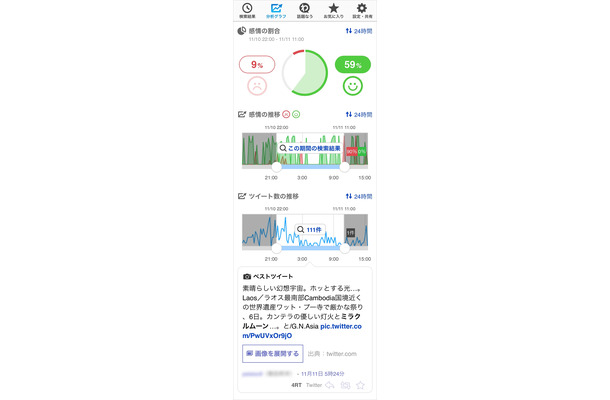Change 24時間 range for ツイート数の推移
This screenshot has height=400, width=610.
359,196
